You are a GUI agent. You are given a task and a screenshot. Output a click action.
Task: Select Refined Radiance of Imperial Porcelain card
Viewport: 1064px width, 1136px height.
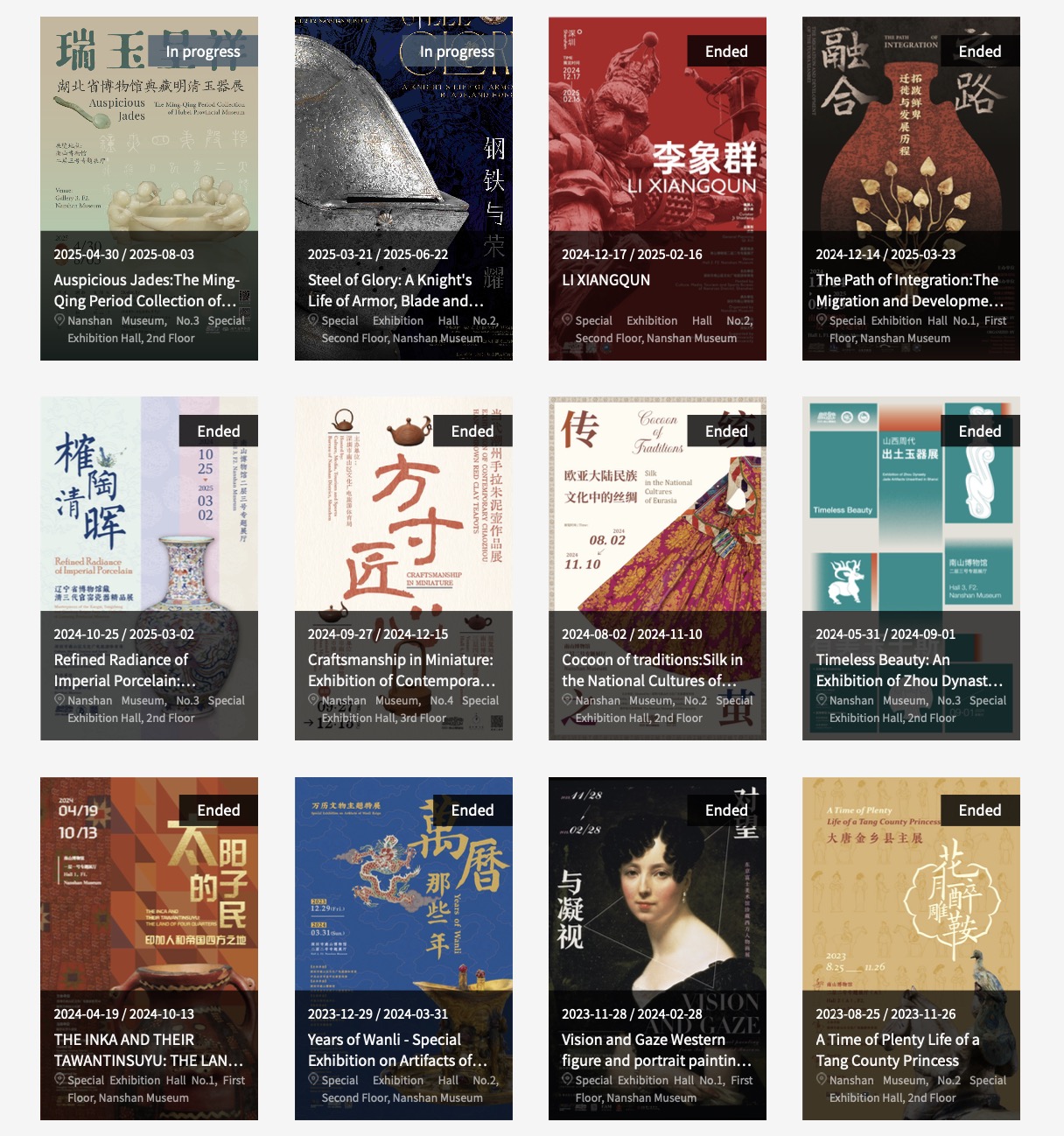point(149,568)
